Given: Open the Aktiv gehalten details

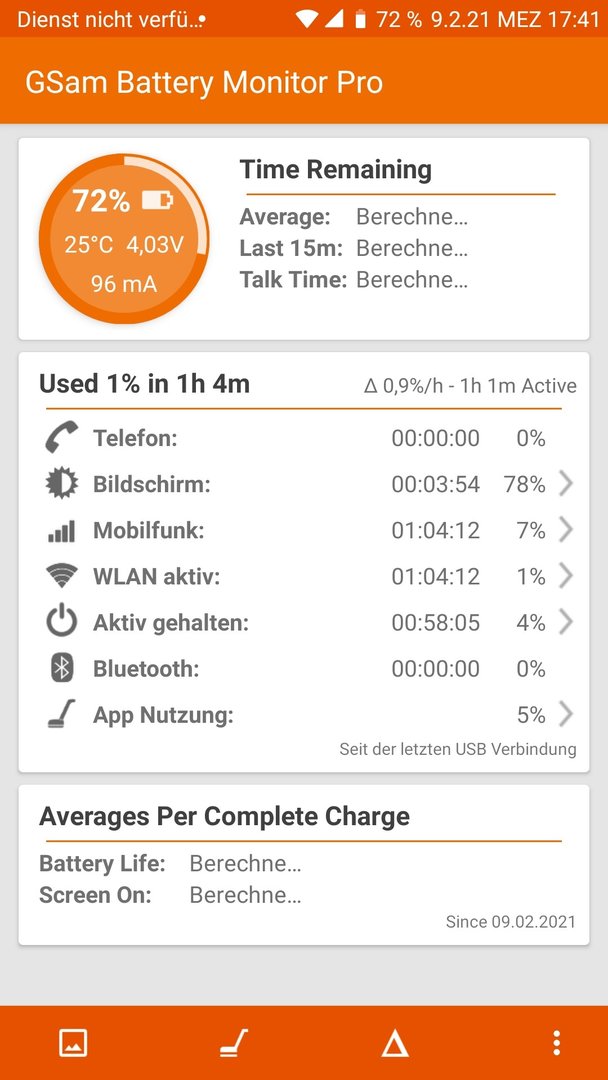Looking at the screenshot, I should coord(304,623).
